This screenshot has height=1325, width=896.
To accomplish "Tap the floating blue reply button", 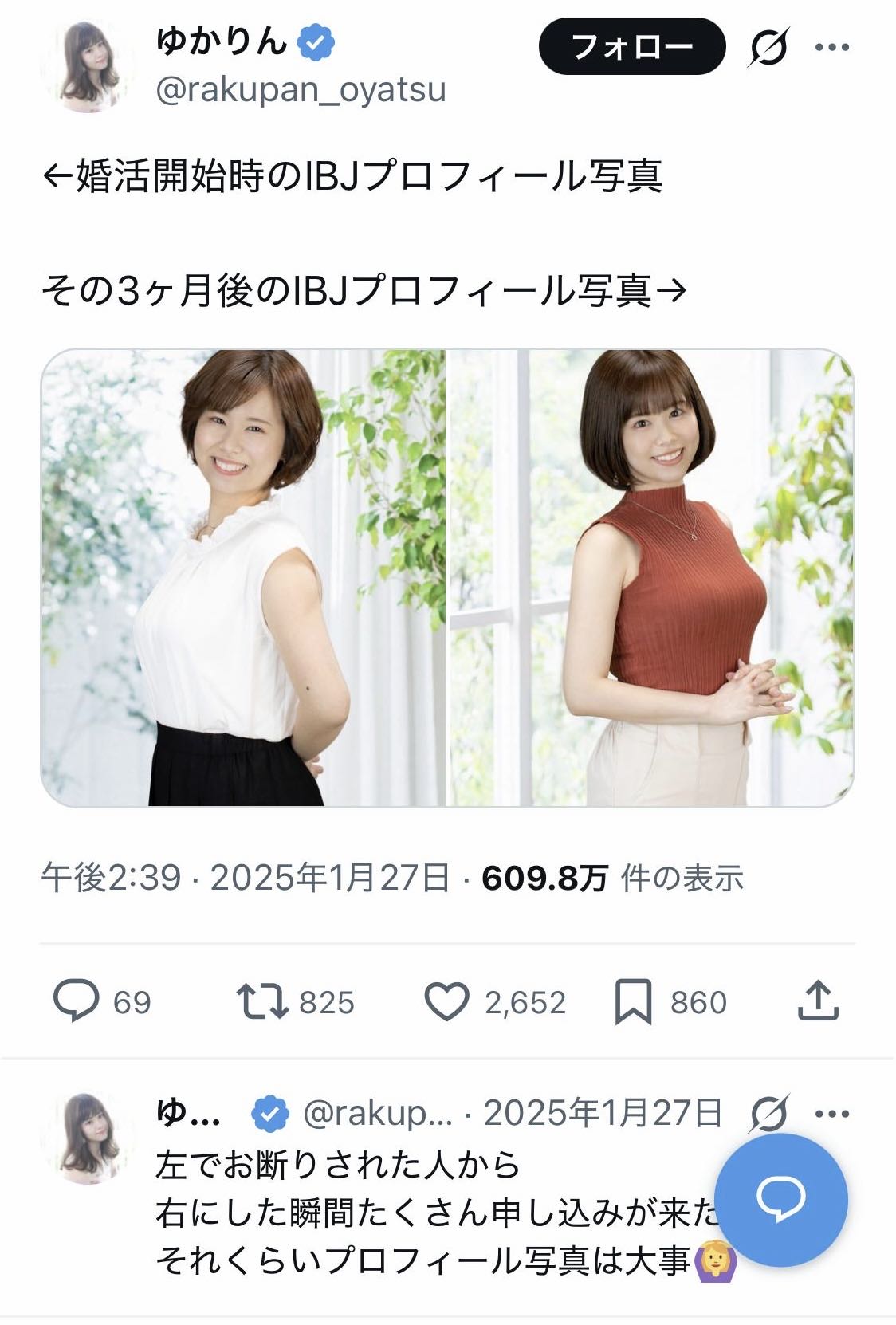I will [x=780, y=1198].
